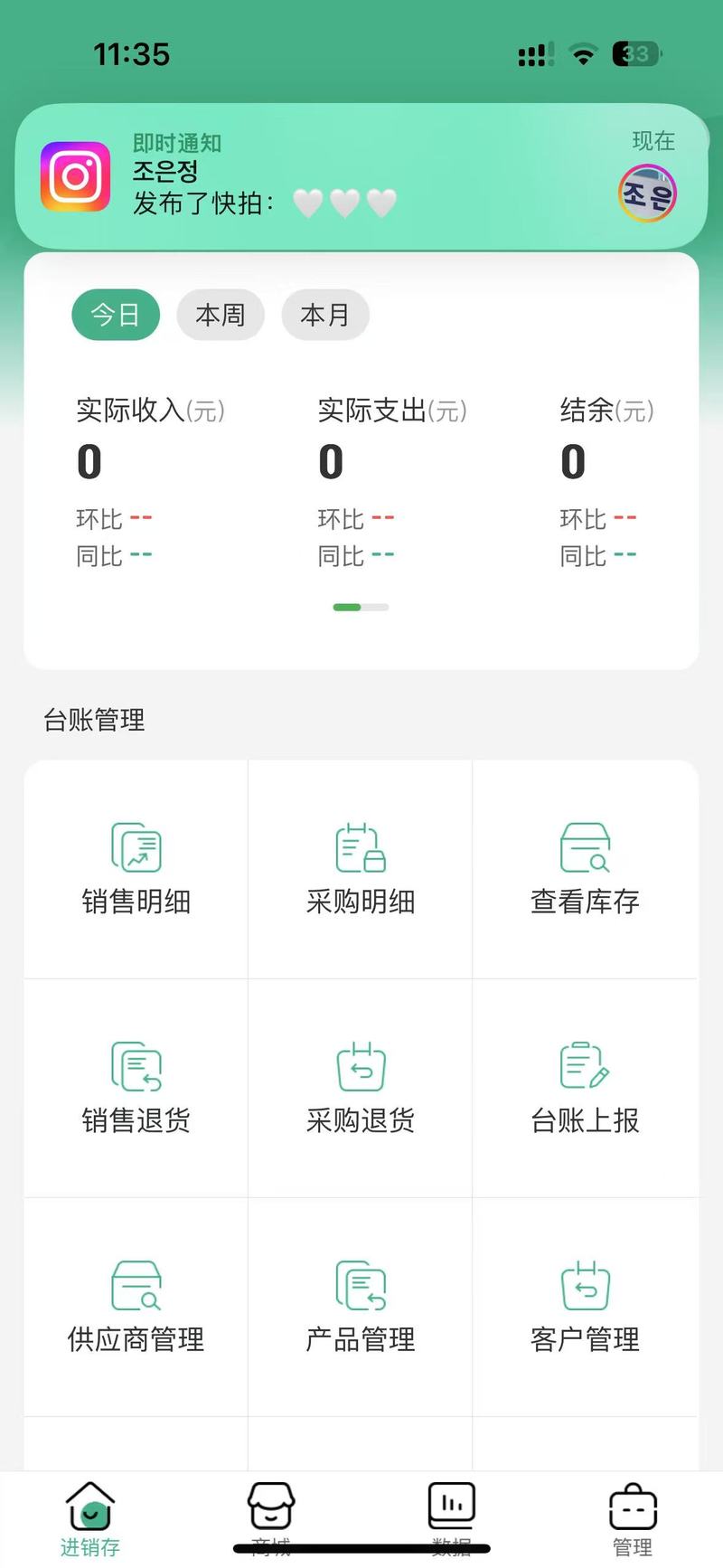The width and height of the screenshot is (723, 1568).
Task: Open the Instagram notification from 조은정
Action: (x=361, y=176)
